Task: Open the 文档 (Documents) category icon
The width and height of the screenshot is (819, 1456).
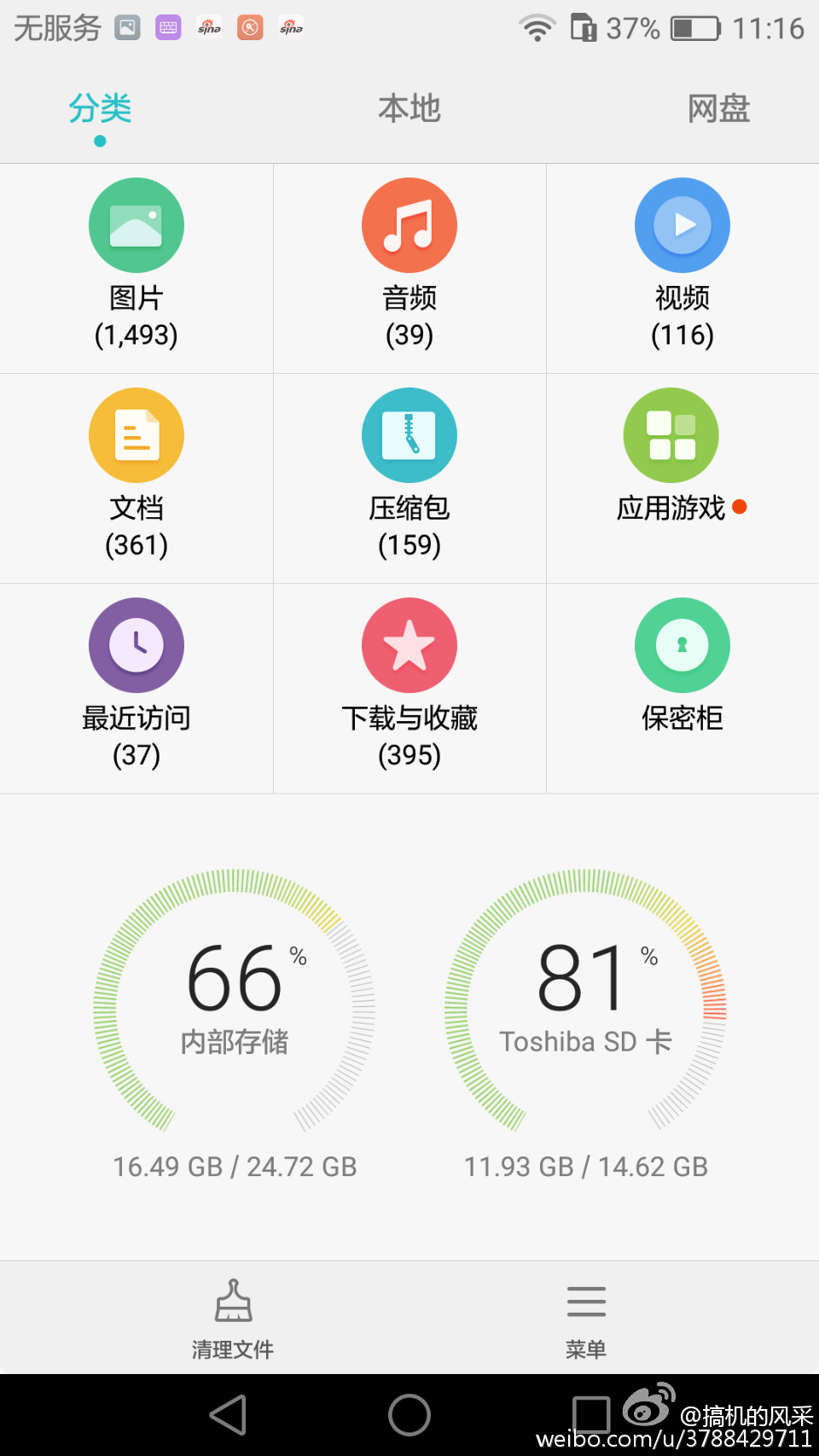Action: coord(136,434)
